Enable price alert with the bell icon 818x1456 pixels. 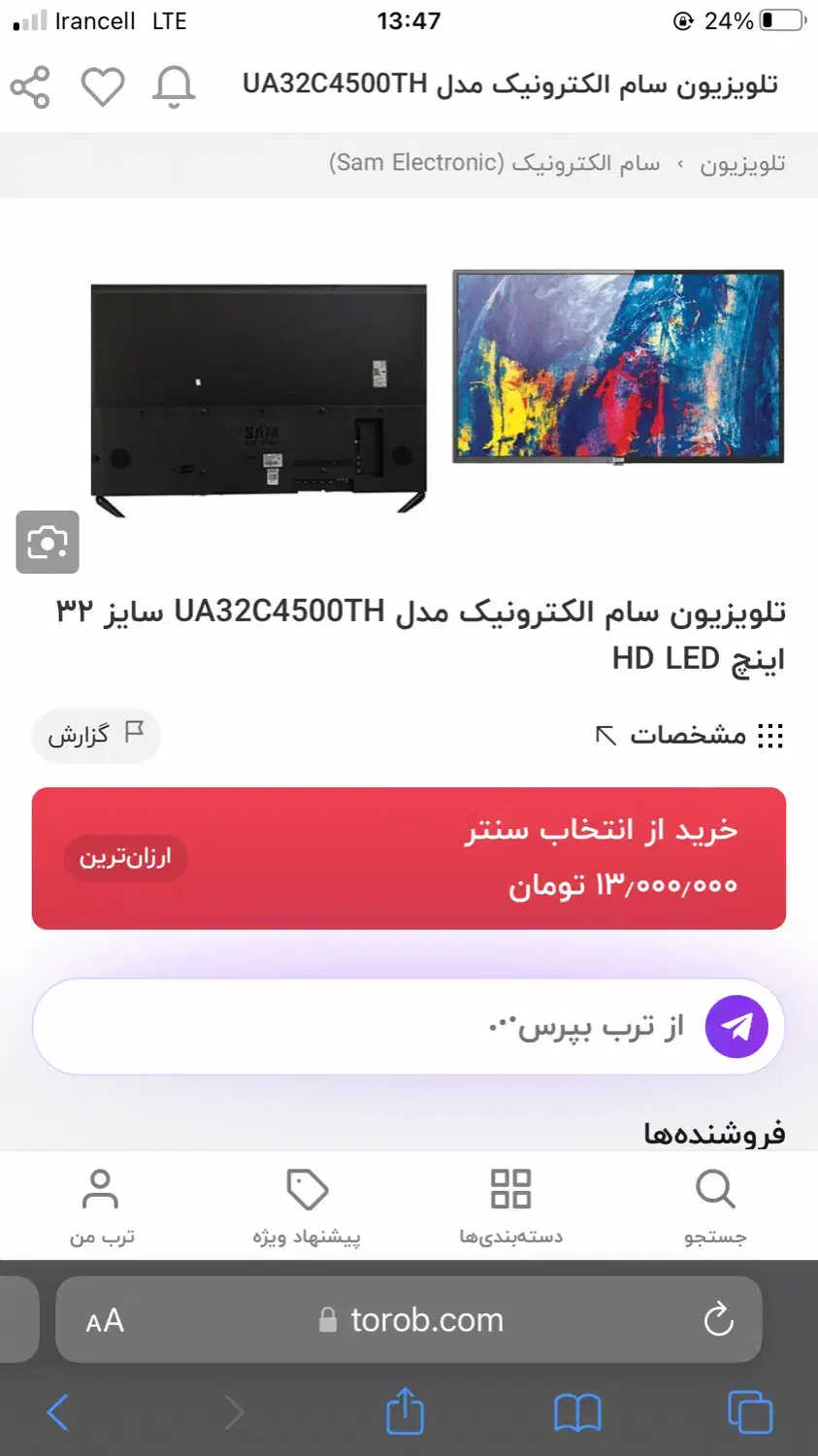[x=175, y=87]
